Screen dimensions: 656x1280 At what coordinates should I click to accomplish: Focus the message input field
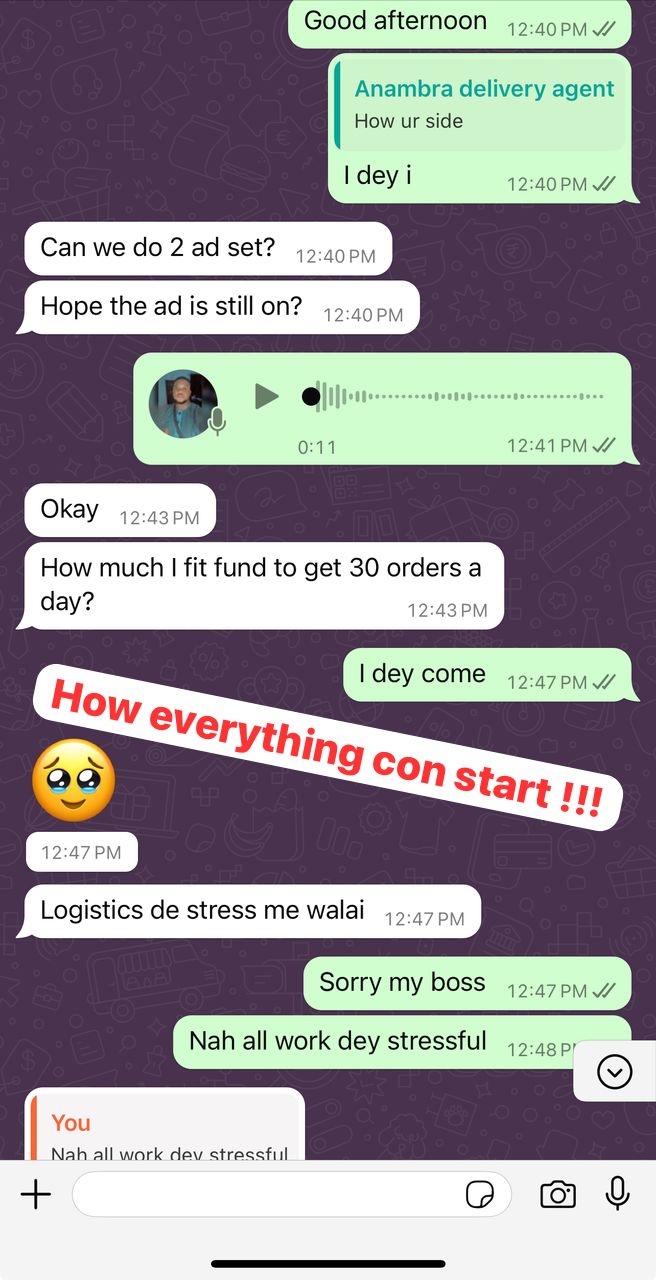(x=265, y=1194)
